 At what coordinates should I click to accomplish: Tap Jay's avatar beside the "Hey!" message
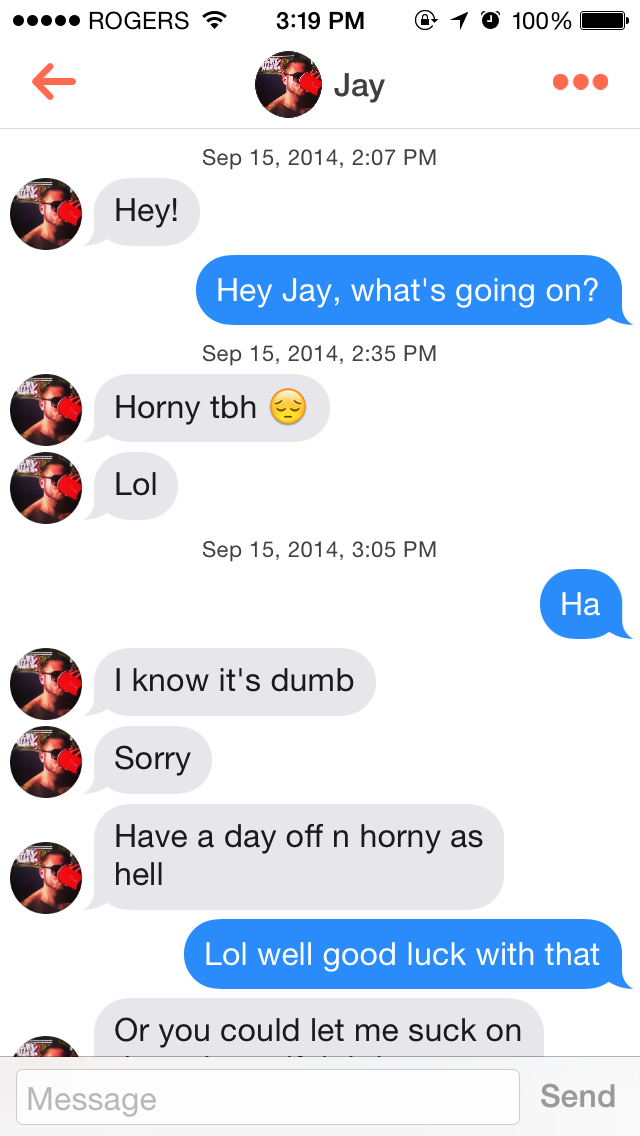(x=46, y=214)
